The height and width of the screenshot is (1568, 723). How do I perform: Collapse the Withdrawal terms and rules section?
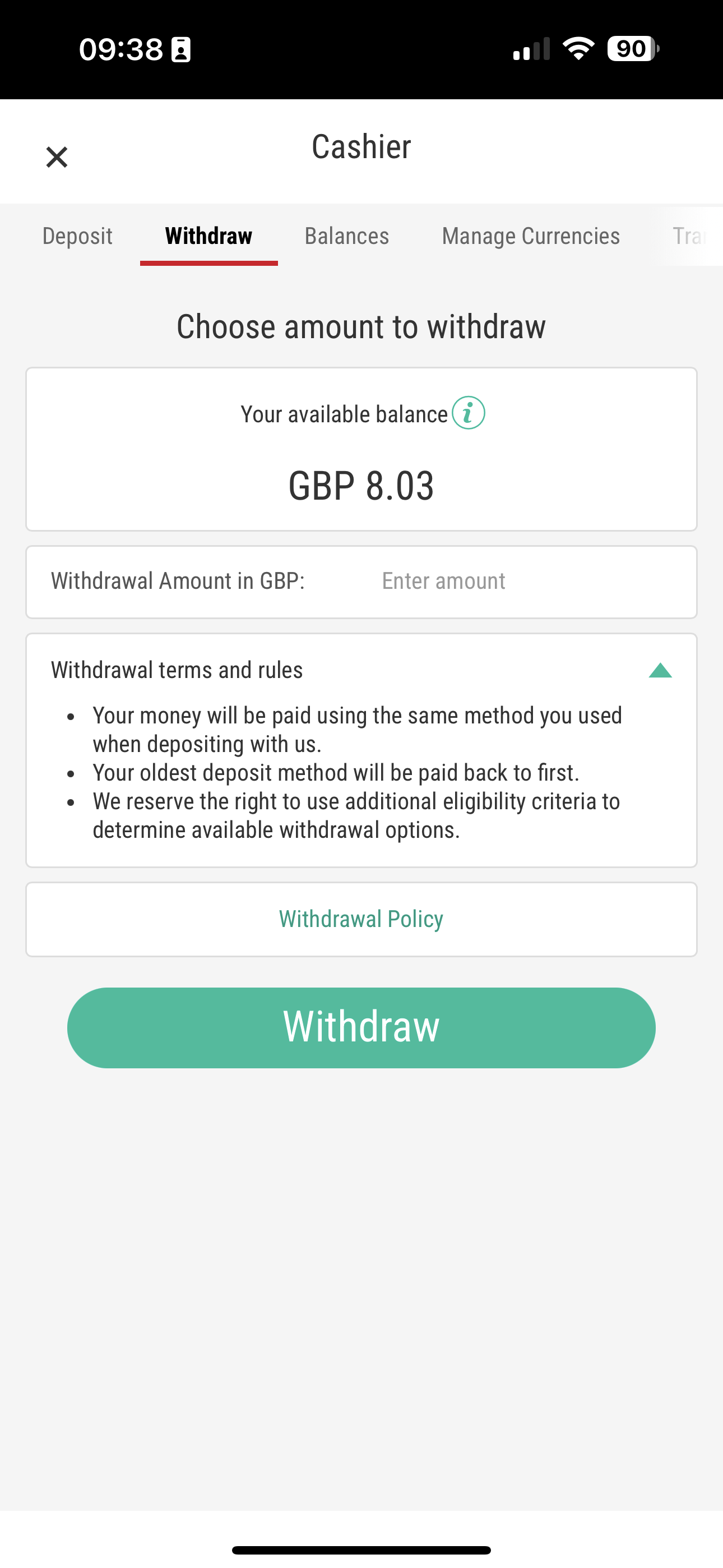tap(661, 670)
